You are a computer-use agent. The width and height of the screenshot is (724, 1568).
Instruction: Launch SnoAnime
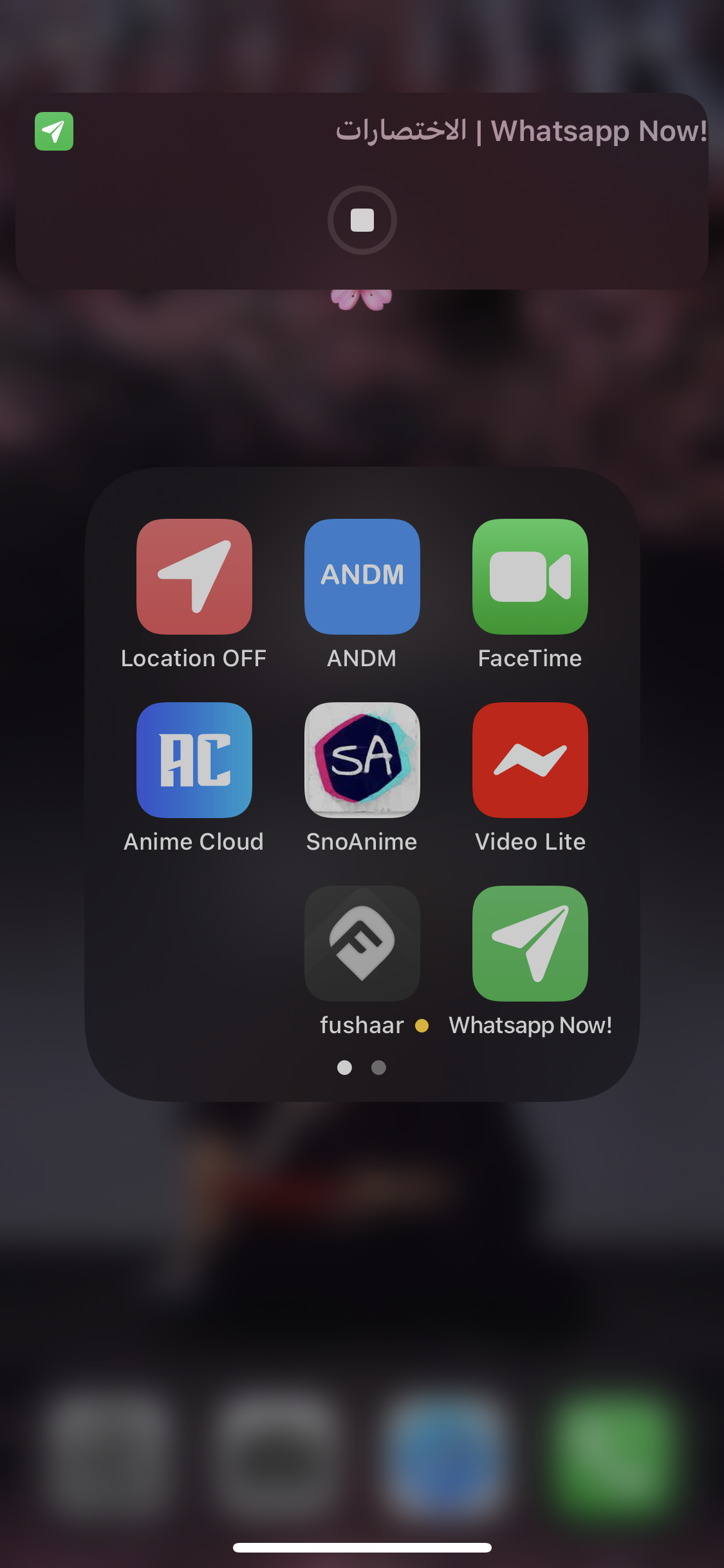[362, 760]
